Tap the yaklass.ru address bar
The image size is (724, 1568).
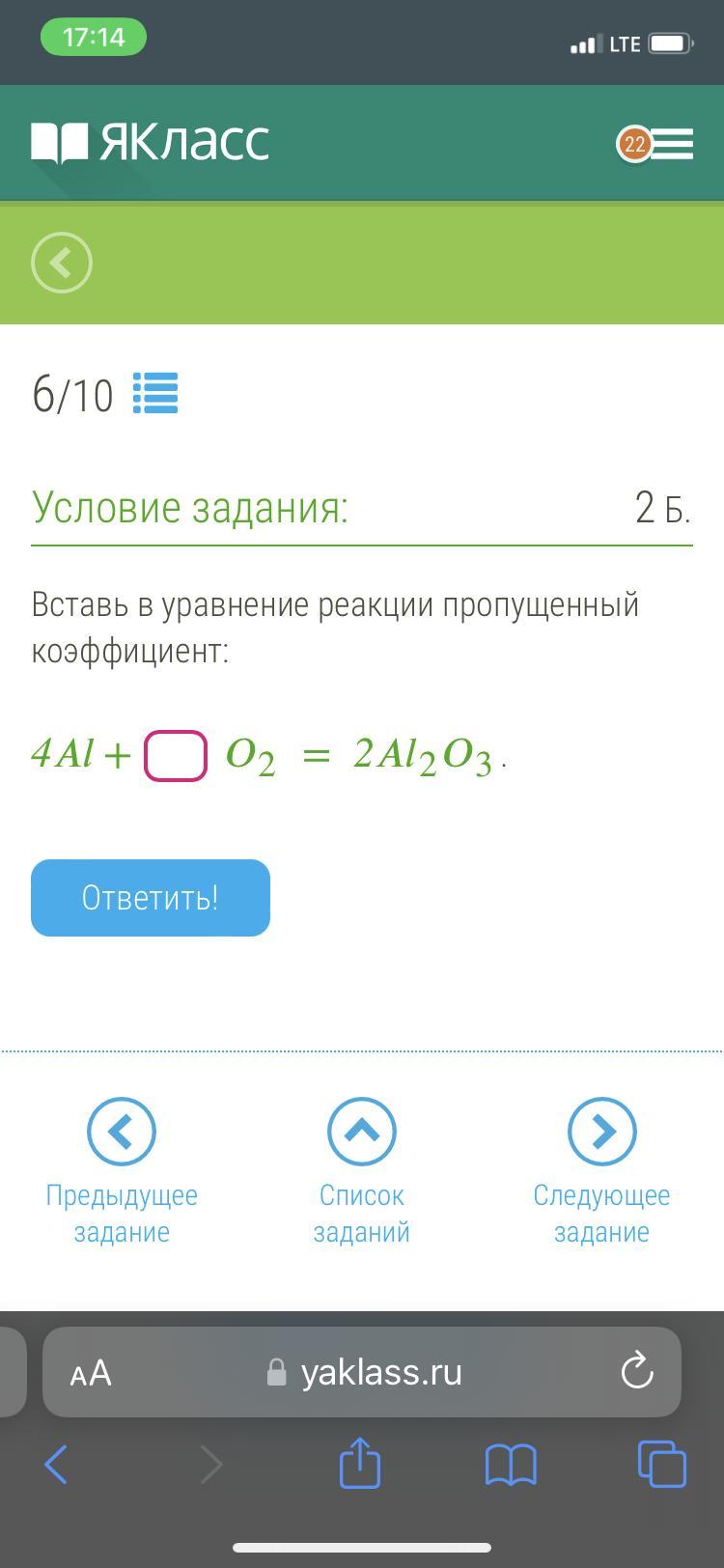(x=367, y=1372)
